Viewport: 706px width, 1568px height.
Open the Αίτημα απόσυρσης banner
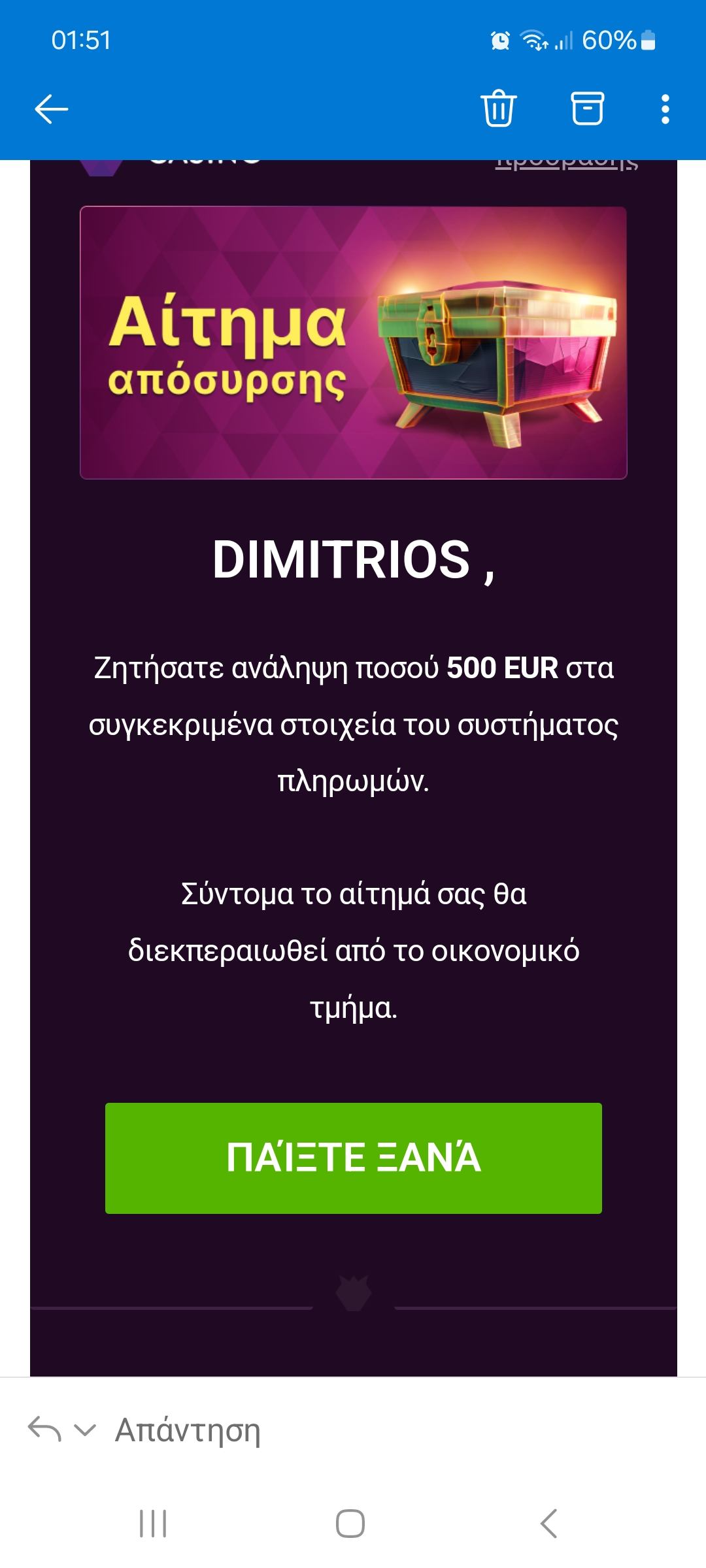click(353, 343)
